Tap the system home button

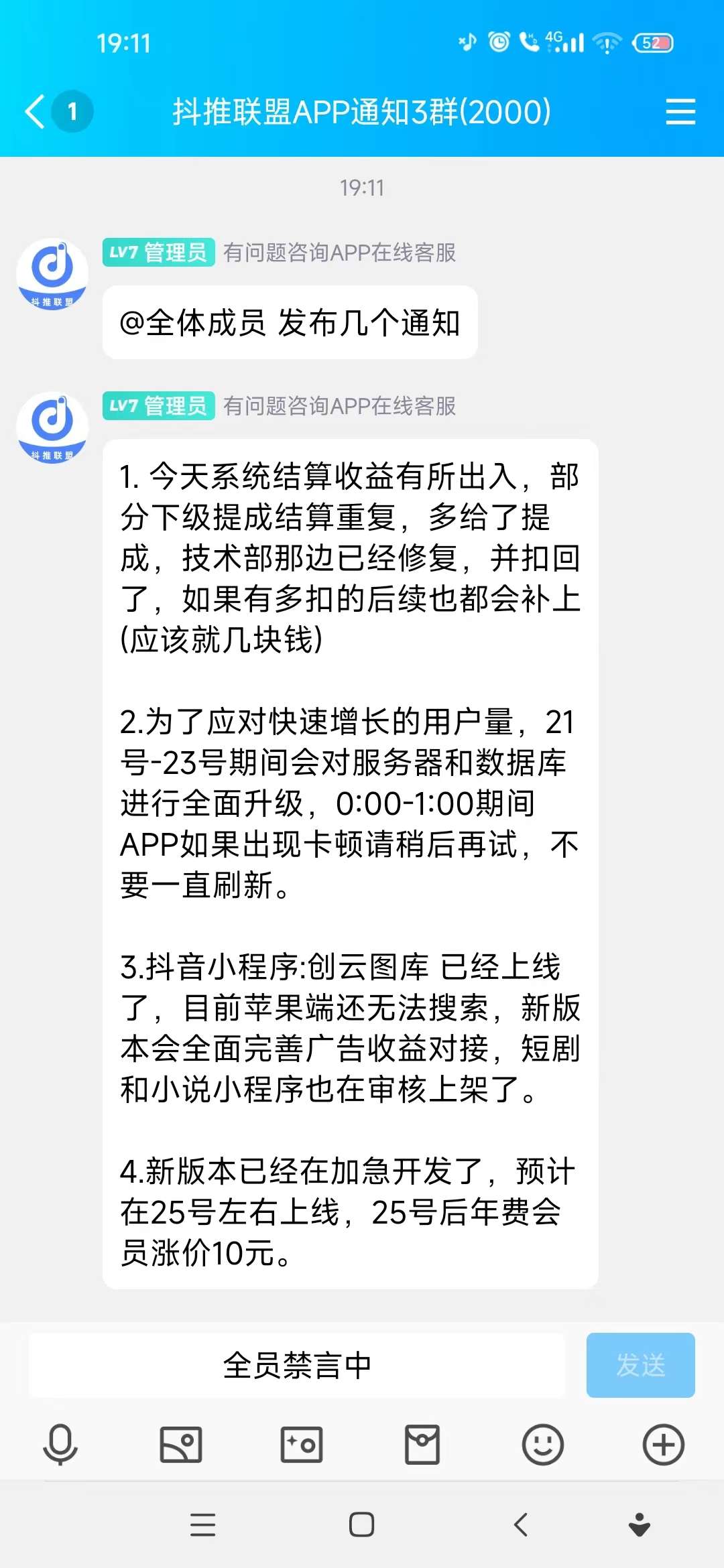(x=362, y=1524)
